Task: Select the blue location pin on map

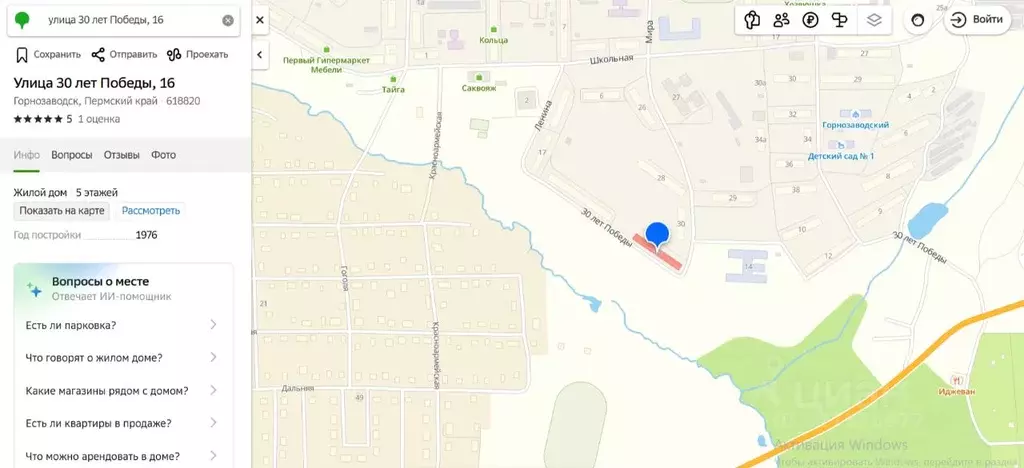Action: [657, 235]
